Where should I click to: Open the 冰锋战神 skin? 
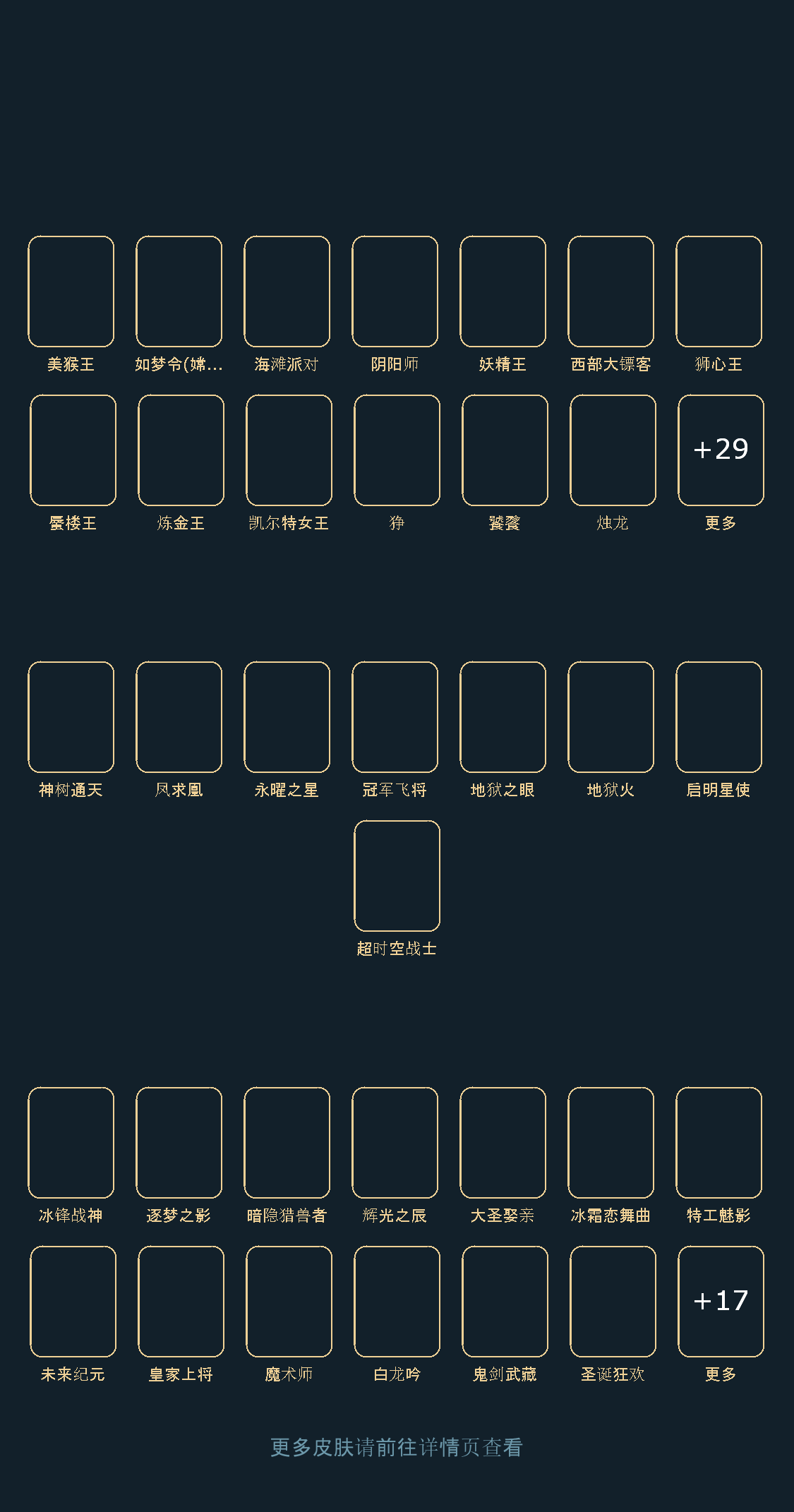click(x=71, y=1143)
